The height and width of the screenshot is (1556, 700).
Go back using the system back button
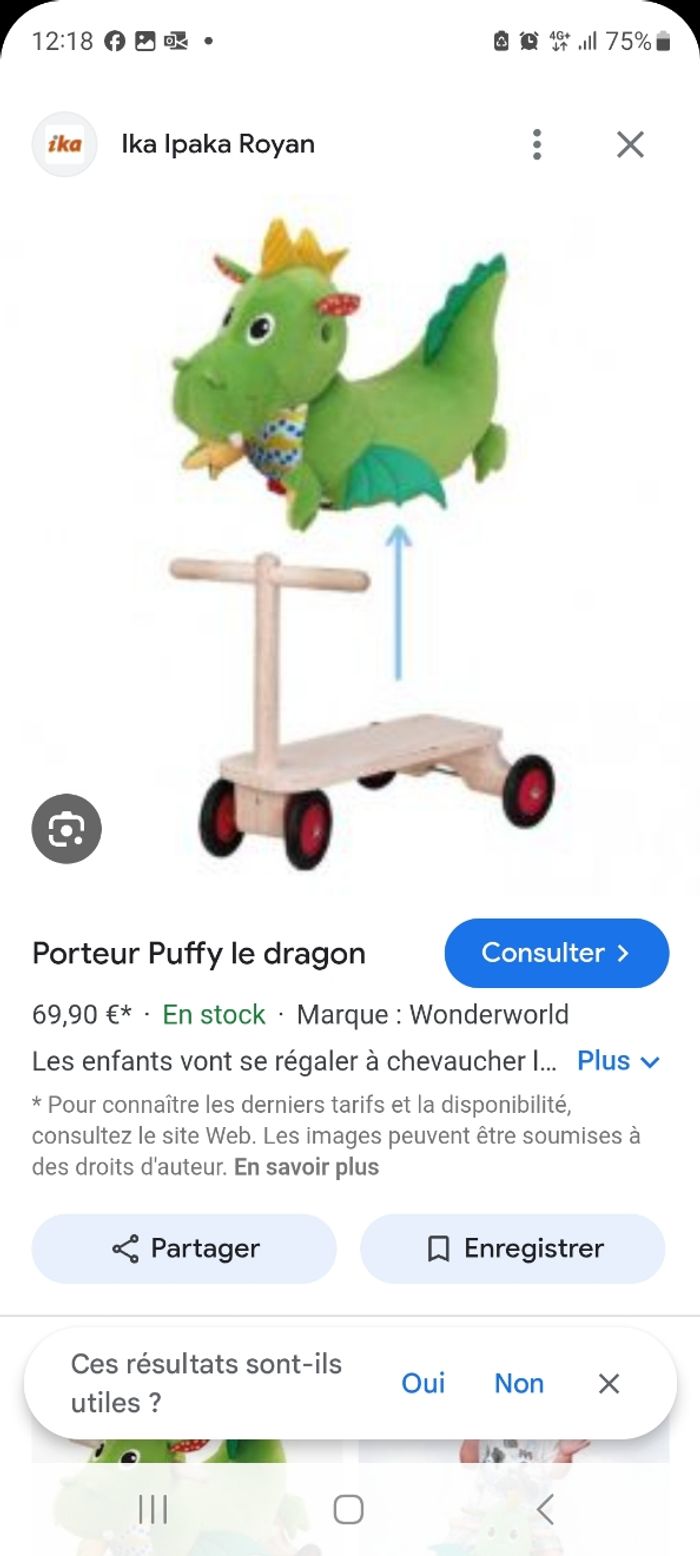click(545, 1509)
